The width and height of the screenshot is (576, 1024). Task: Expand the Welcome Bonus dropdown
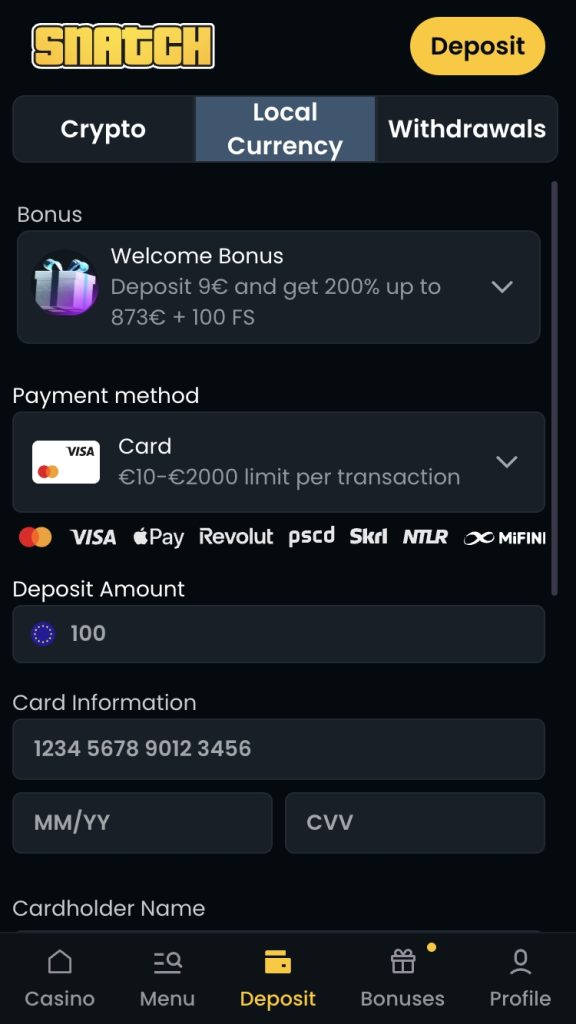pos(279,287)
